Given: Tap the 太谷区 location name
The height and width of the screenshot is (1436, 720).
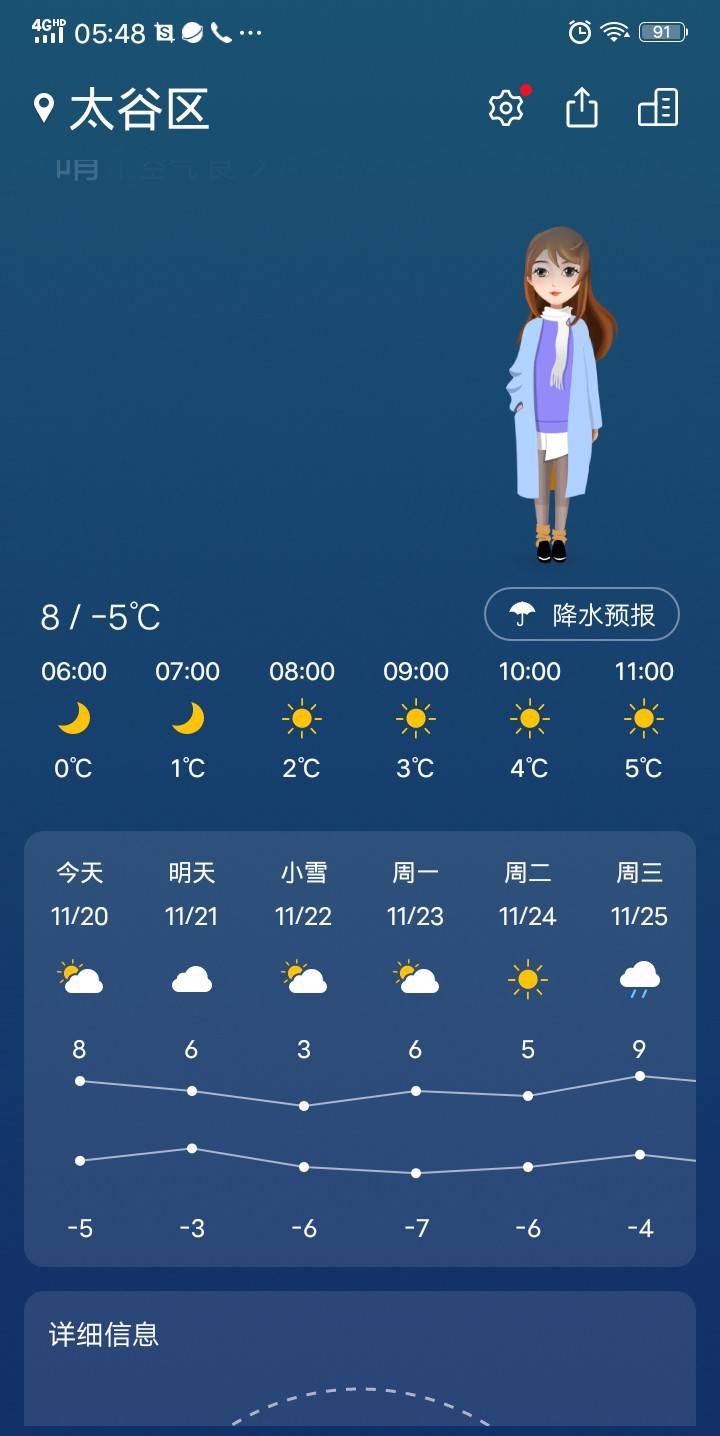Looking at the screenshot, I should tap(138, 109).
